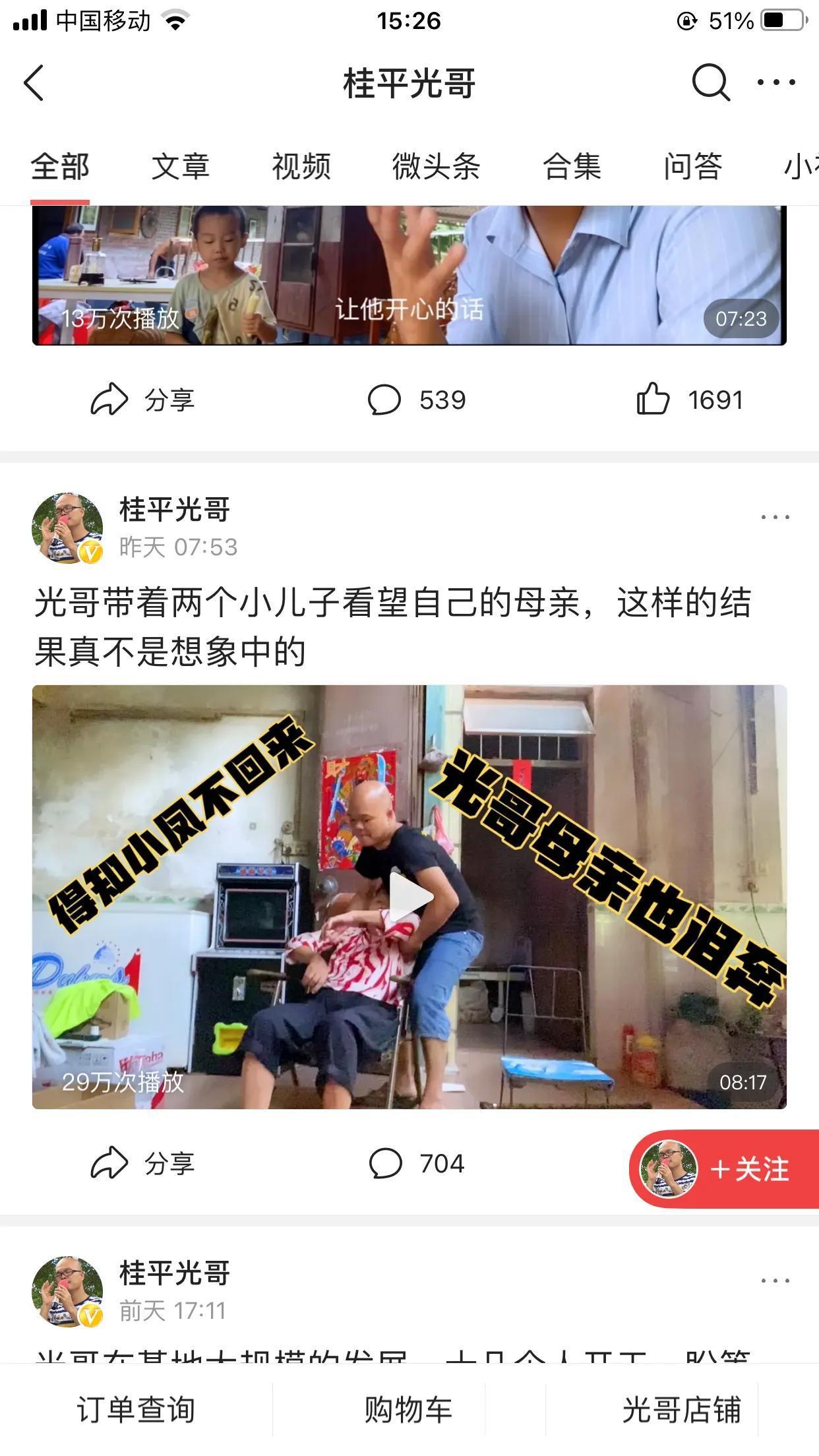Open the top-right more options menu
Viewport: 819px width, 1456px height.
click(x=776, y=83)
